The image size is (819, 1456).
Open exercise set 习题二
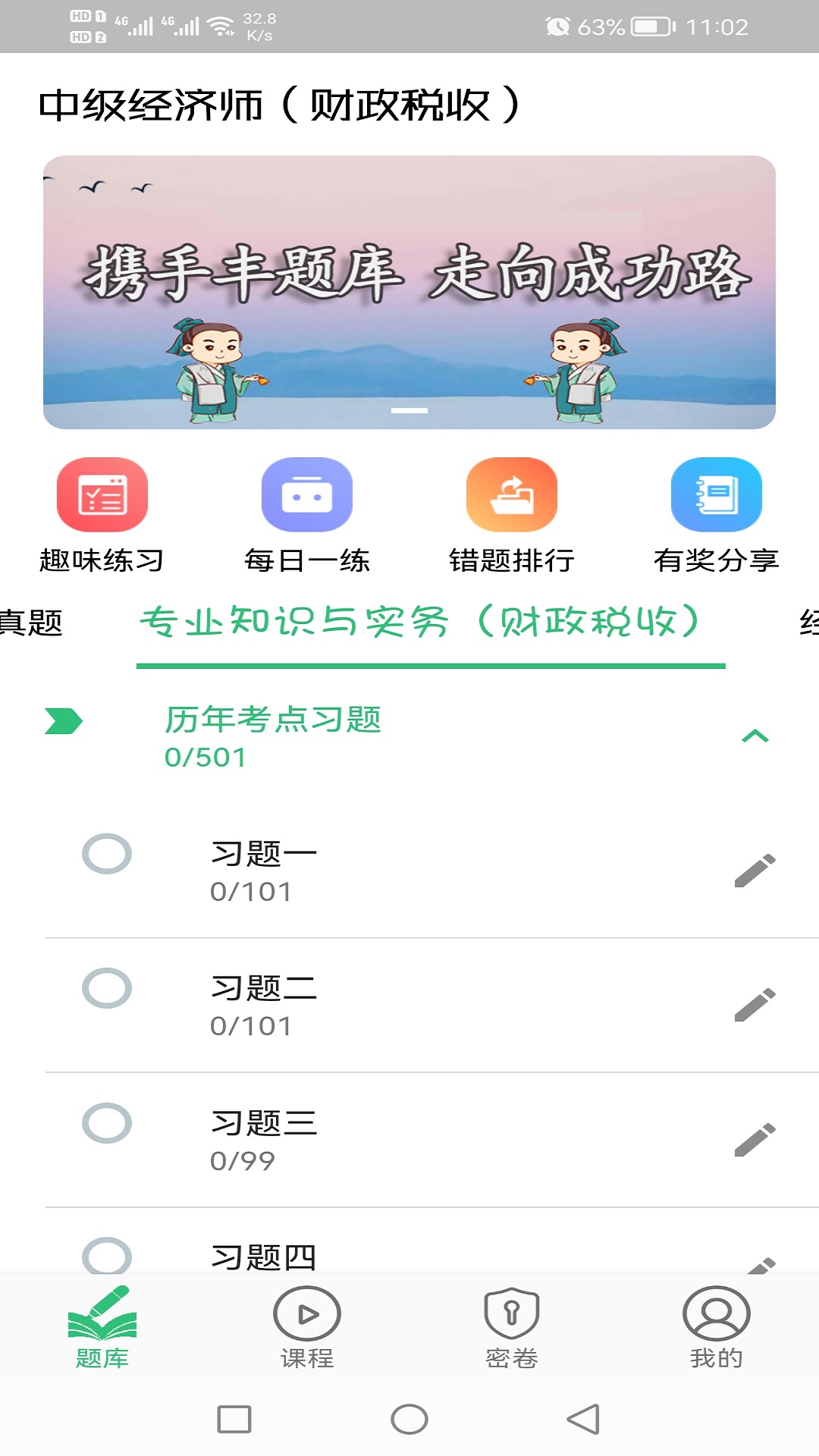tap(265, 987)
